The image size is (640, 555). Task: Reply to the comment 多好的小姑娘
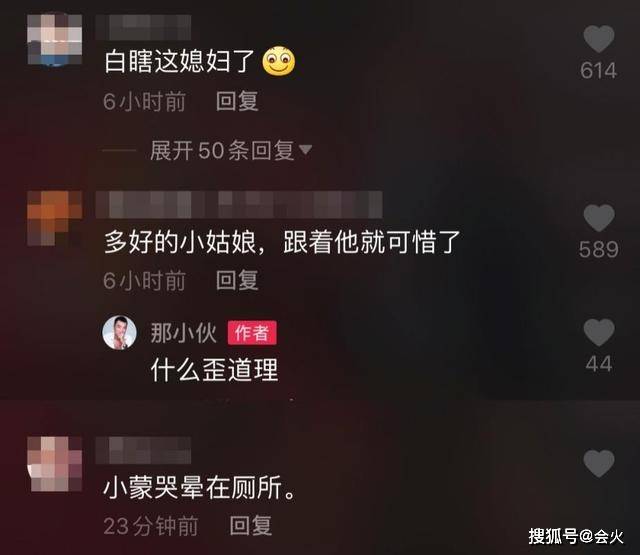[237, 281]
